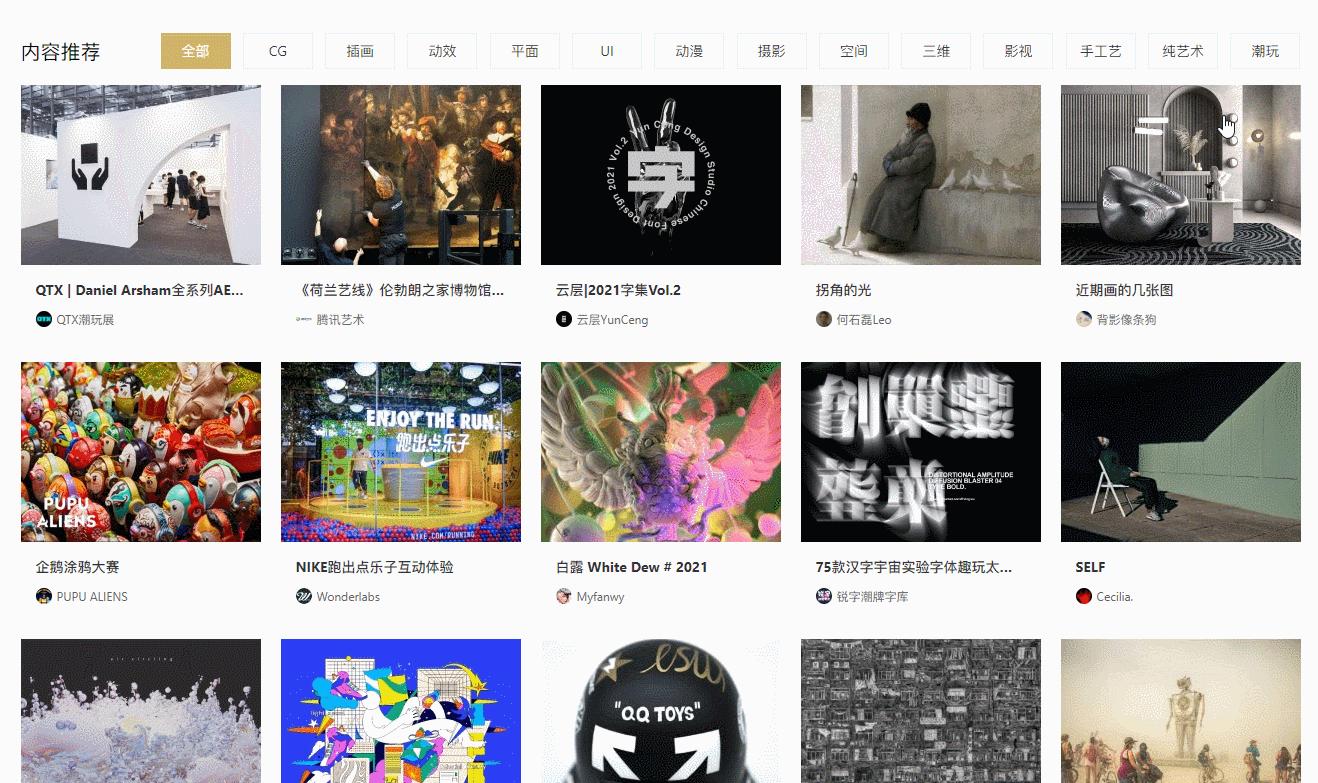This screenshot has height=783, width=1318.
Task: Switch to the 三维 tab
Action: point(936,51)
